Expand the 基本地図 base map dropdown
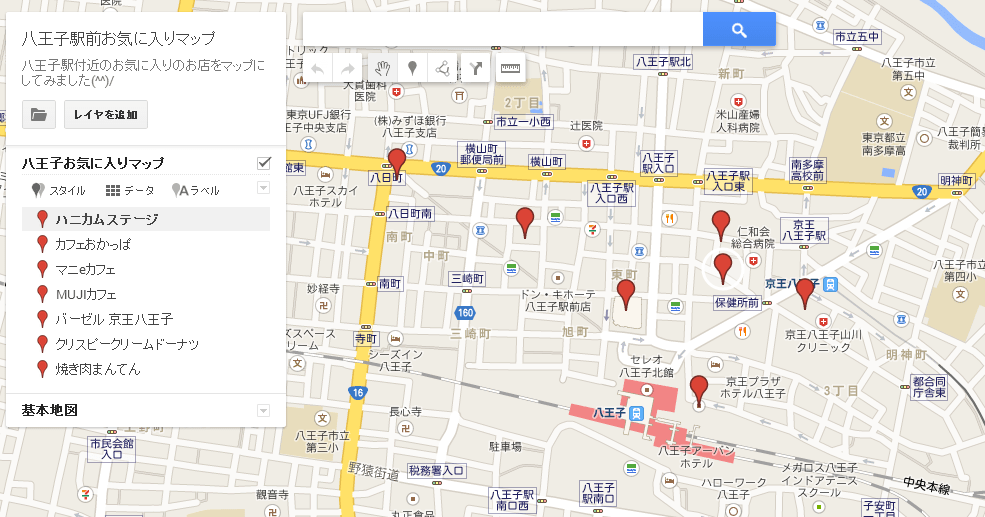This screenshot has width=985, height=517. pos(264,410)
